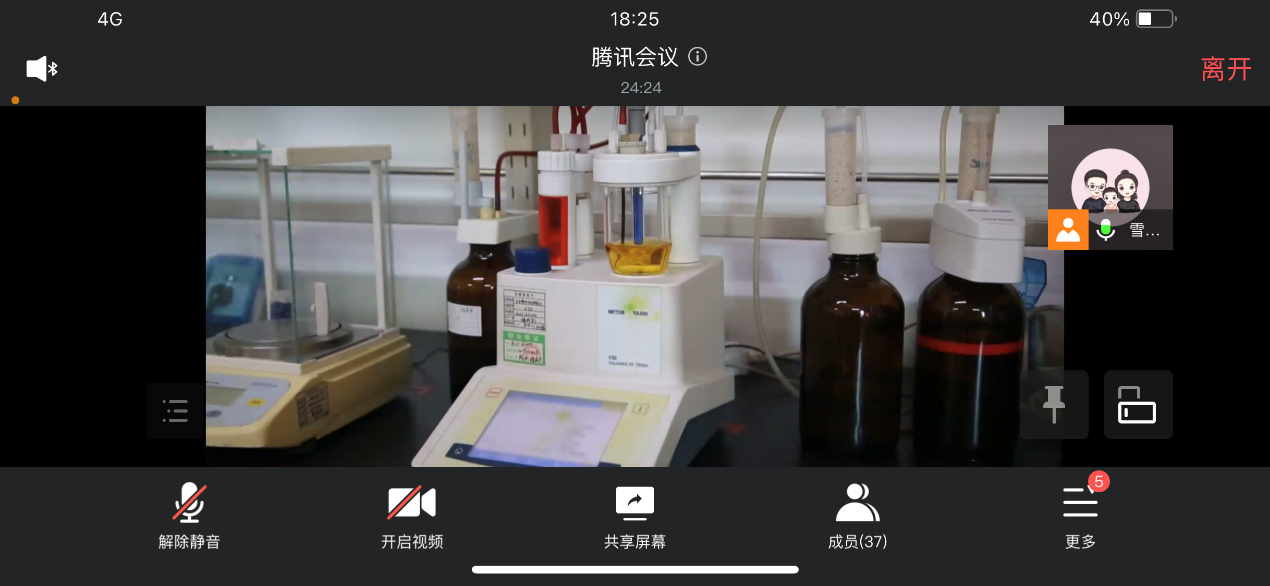1270x586 pixels.
Task: Start screen sharing with 共享屏幕
Action: point(635,516)
